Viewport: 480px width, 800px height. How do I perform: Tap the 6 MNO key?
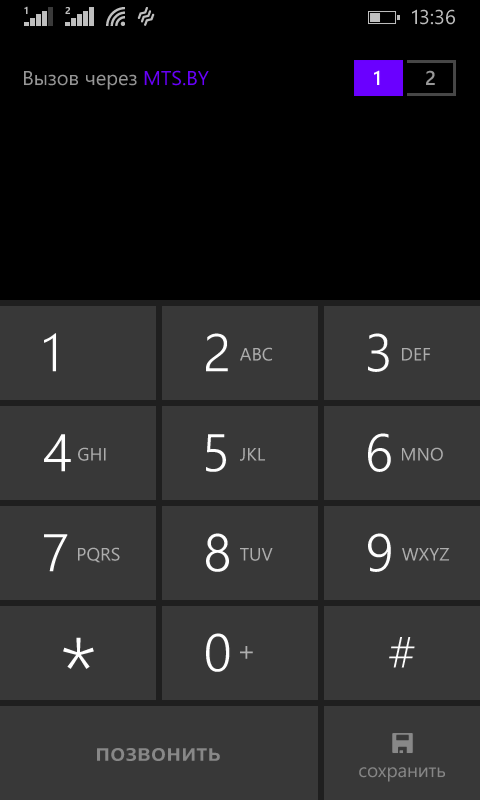coord(402,453)
